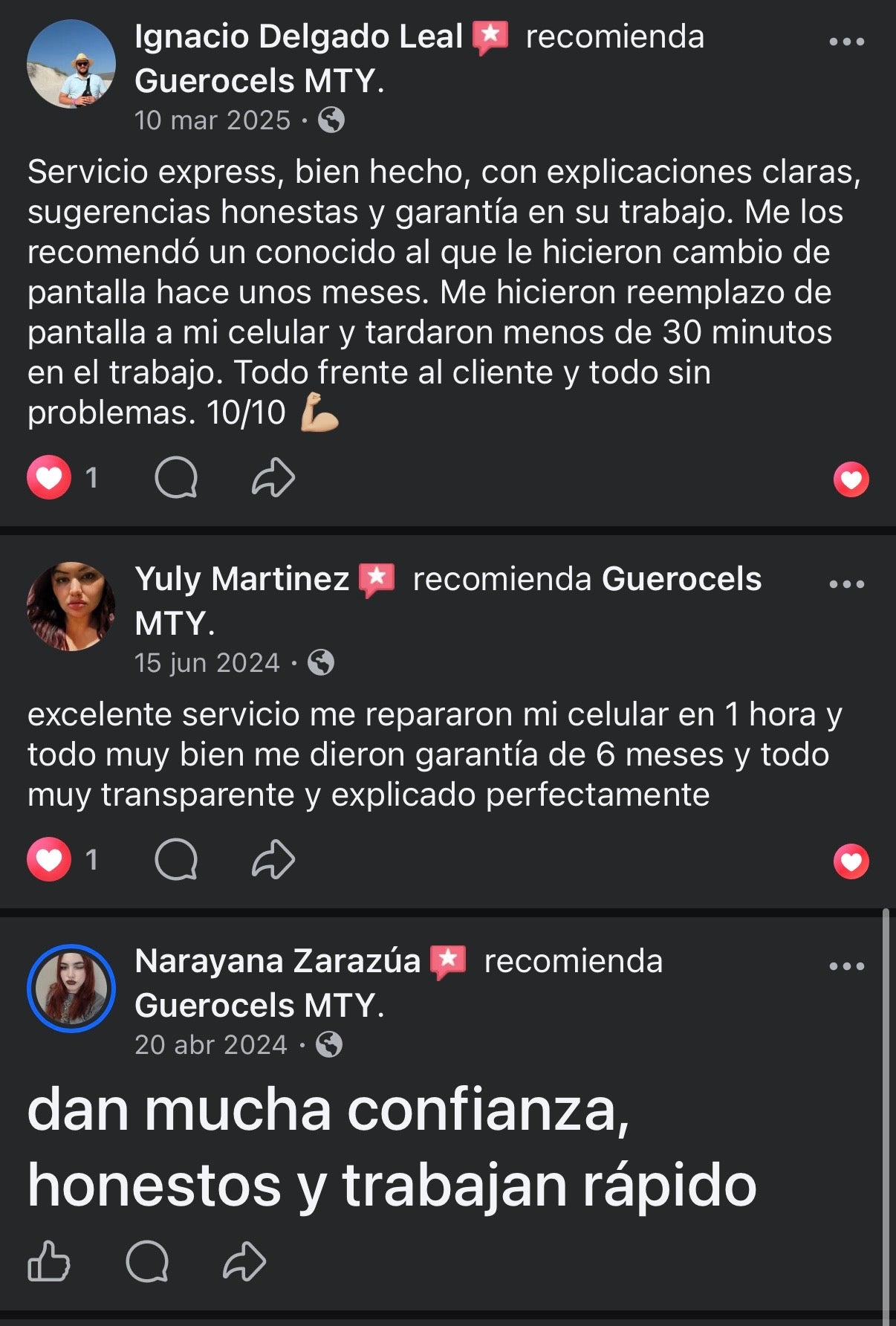Open Ignacio Delgado Leal's profile picture

coord(71,64)
